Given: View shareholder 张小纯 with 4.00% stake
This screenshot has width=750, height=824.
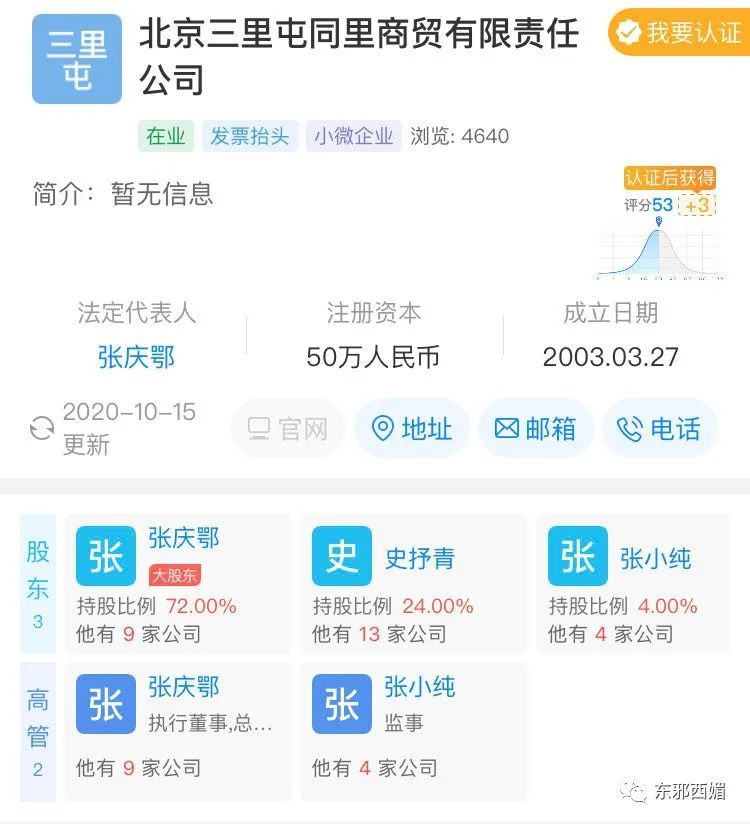Looking at the screenshot, I should coord(632,584).
